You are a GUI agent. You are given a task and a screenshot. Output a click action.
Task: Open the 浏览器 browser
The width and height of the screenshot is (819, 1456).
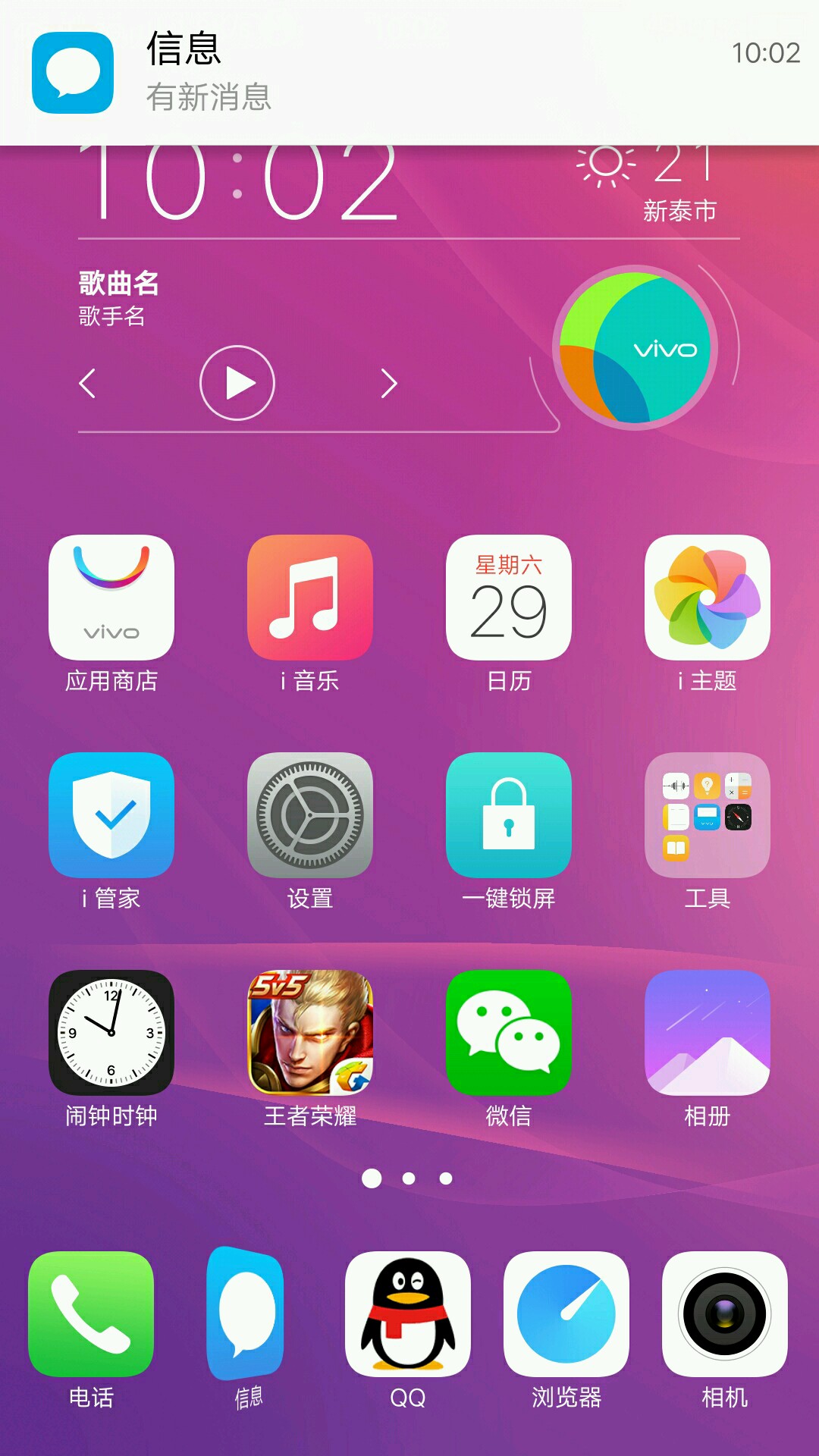(566, 1314)
